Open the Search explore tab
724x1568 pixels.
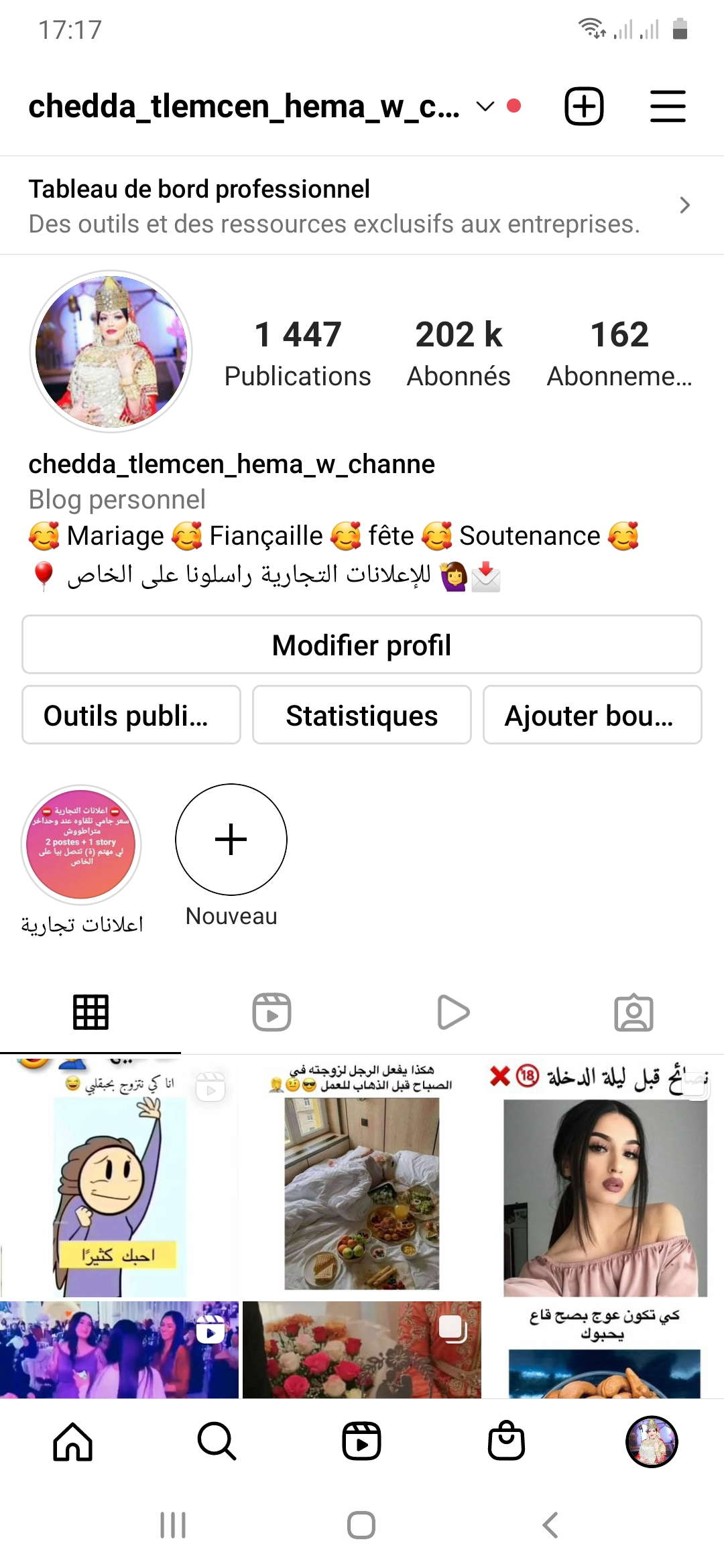tap(217, 1441)
